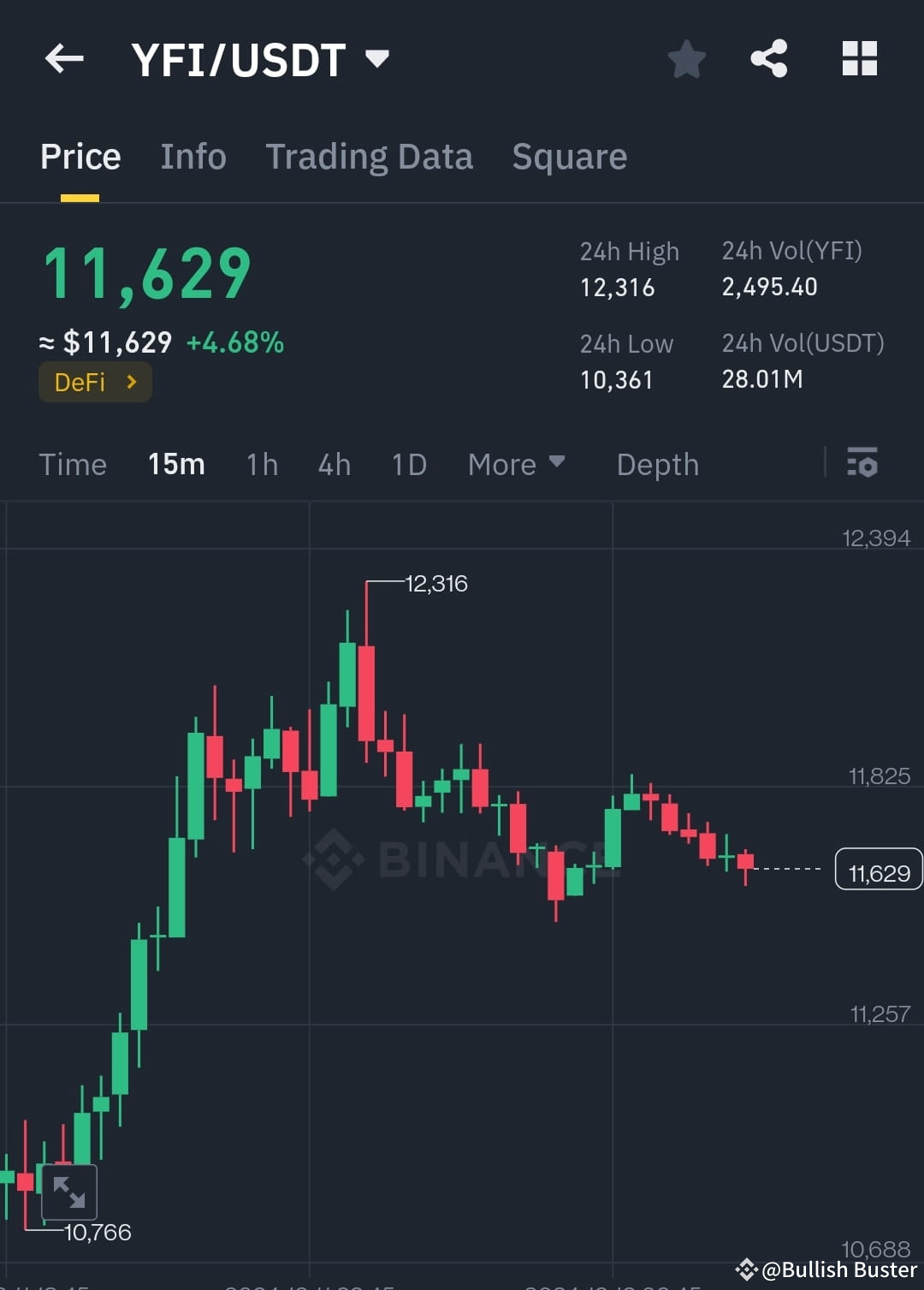Switch the chart to Depth view
Image resolution: width=924 pixels, height=1290 pixels.
pyautogui.click(x=657, y=464)
